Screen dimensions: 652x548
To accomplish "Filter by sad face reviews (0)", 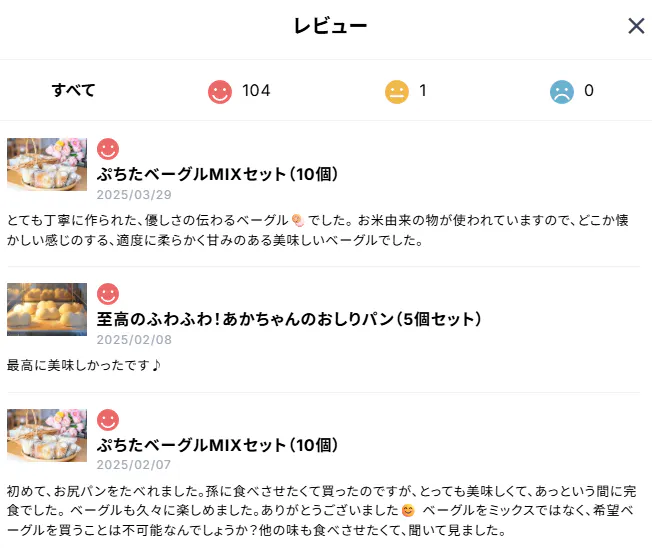I will coord(571,91).
